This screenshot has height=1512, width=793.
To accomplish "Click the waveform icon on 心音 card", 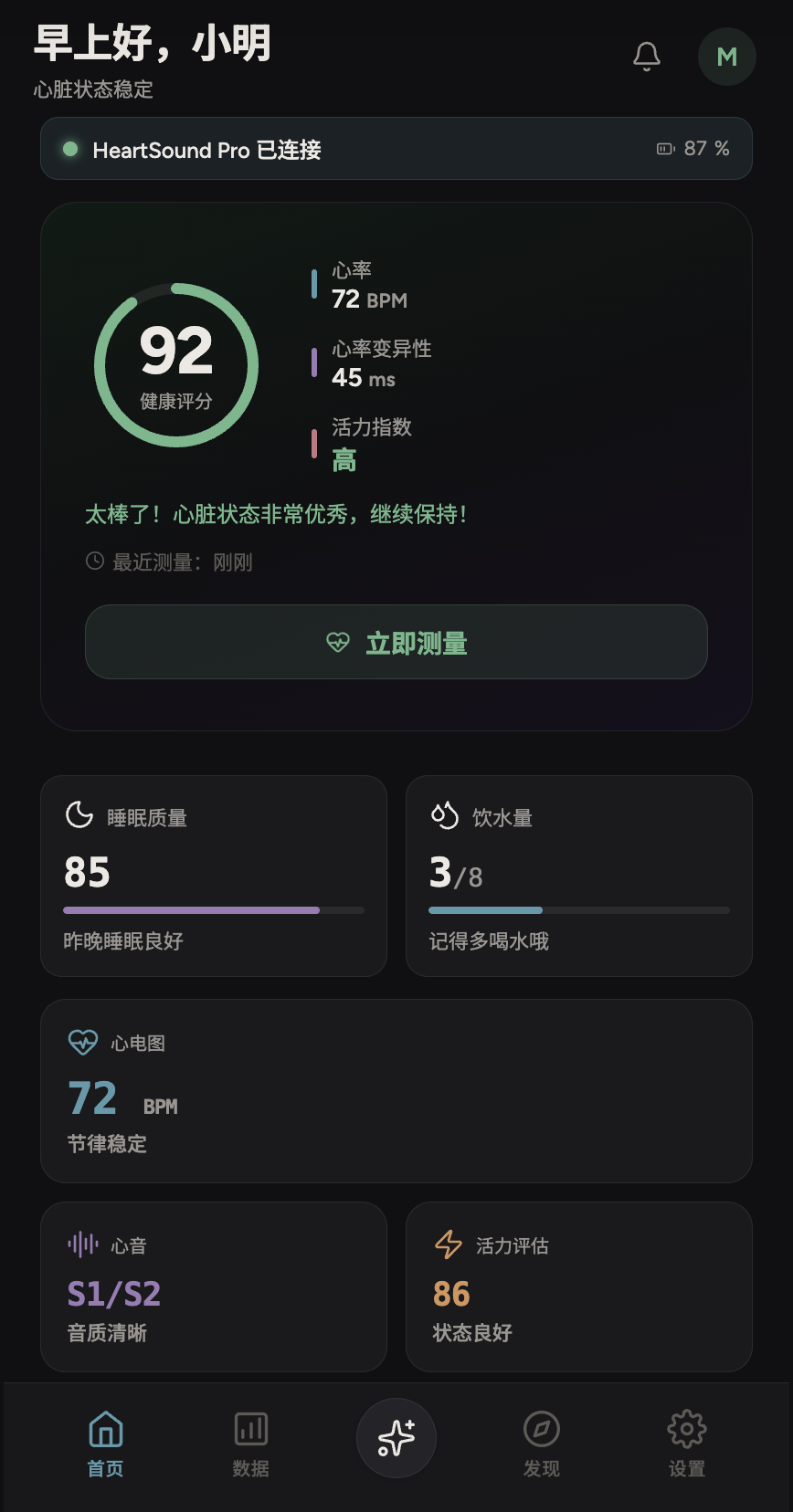I will pos(80,1244).
